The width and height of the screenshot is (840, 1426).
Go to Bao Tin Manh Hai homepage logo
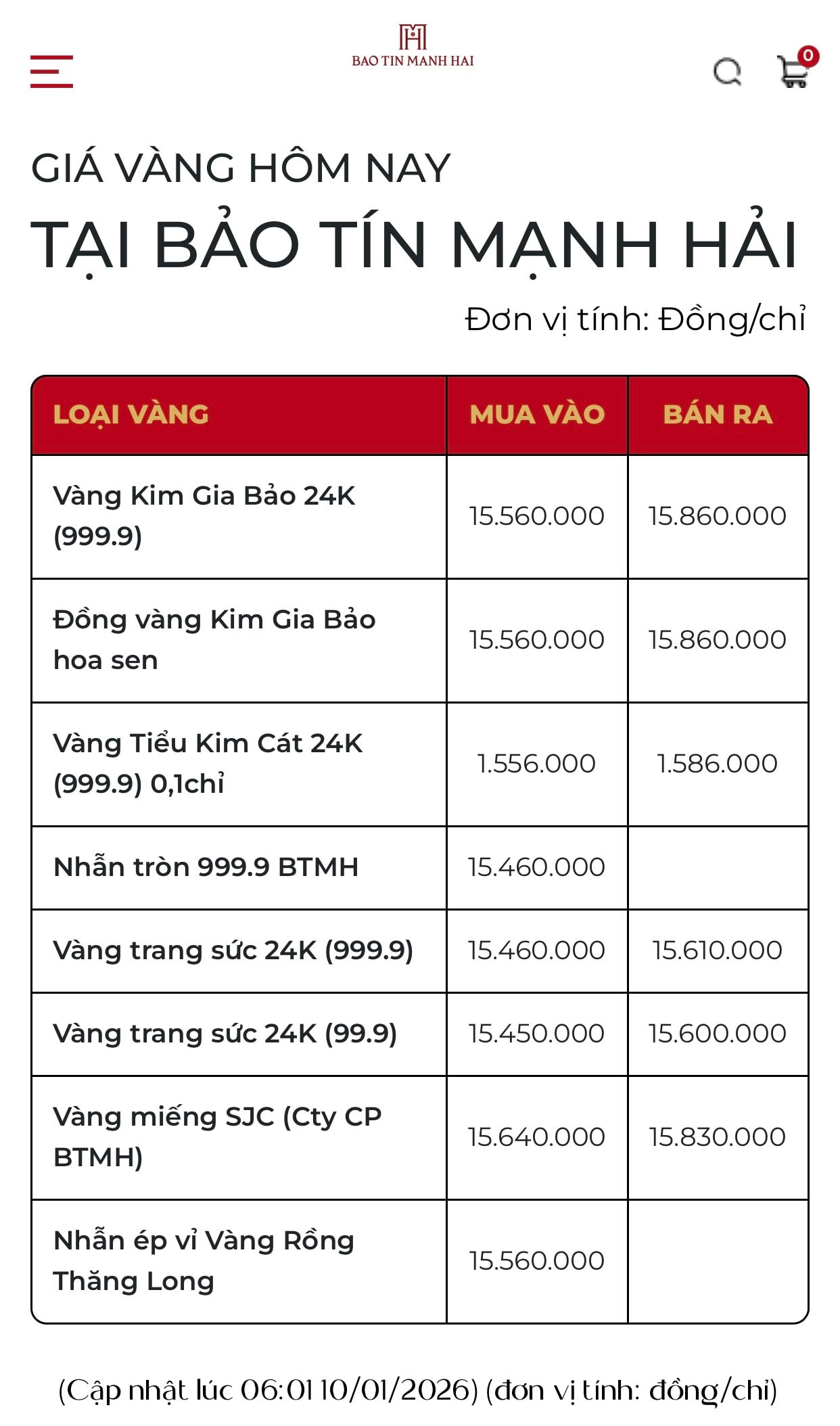click(413, 46)
